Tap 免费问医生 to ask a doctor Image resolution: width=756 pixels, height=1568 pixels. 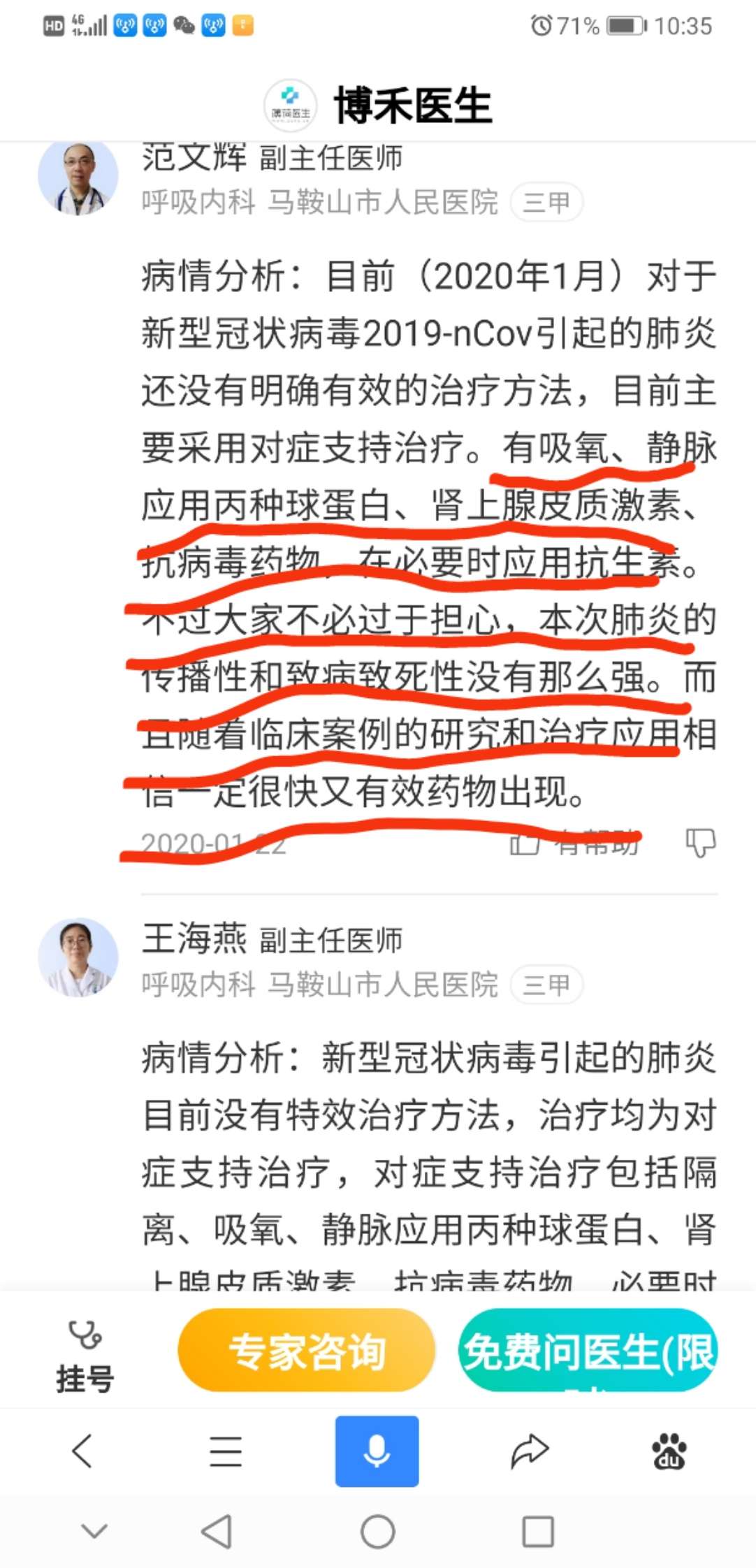tap(588, 1350)
